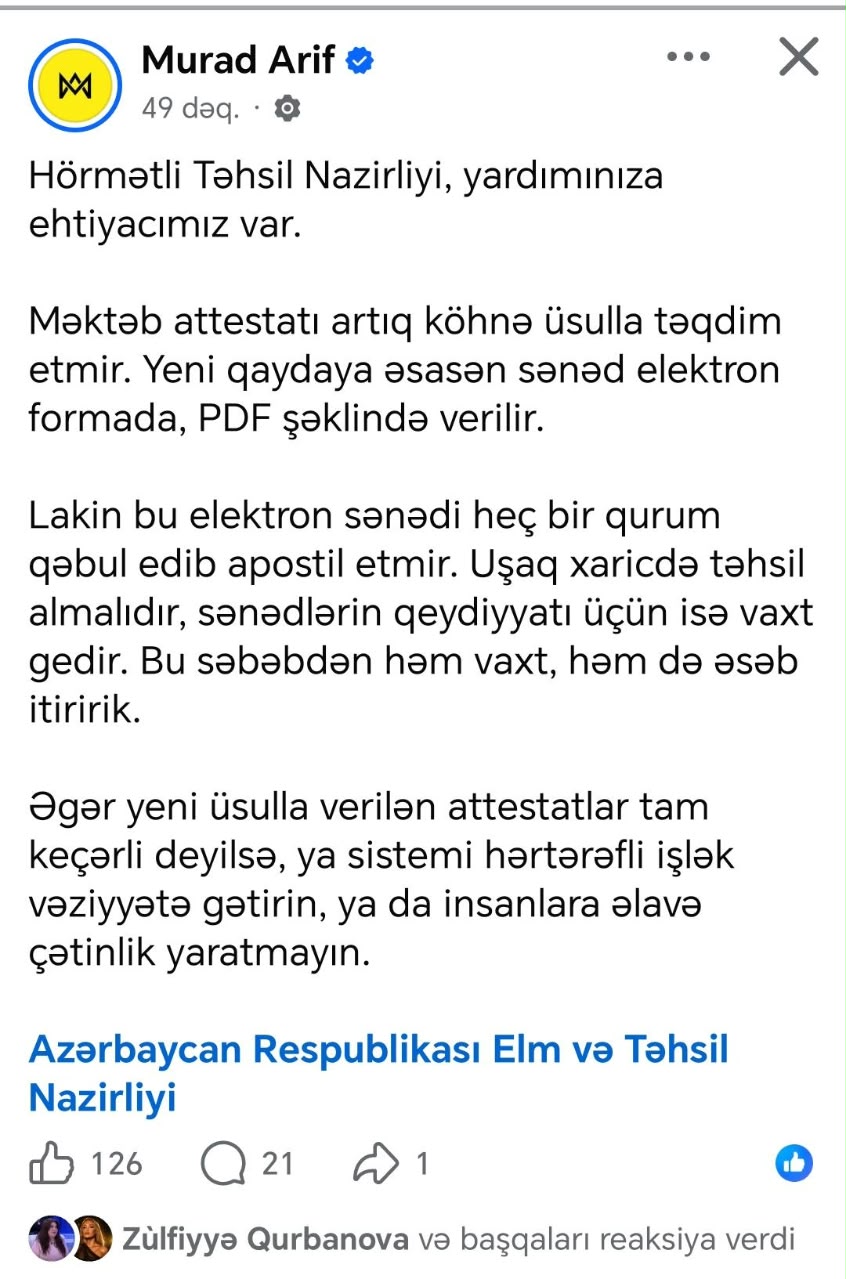
Task: Open Azərbaycan Respublikası Elm və Təhsil Nazirliyi link
Action: [379, 1073]
